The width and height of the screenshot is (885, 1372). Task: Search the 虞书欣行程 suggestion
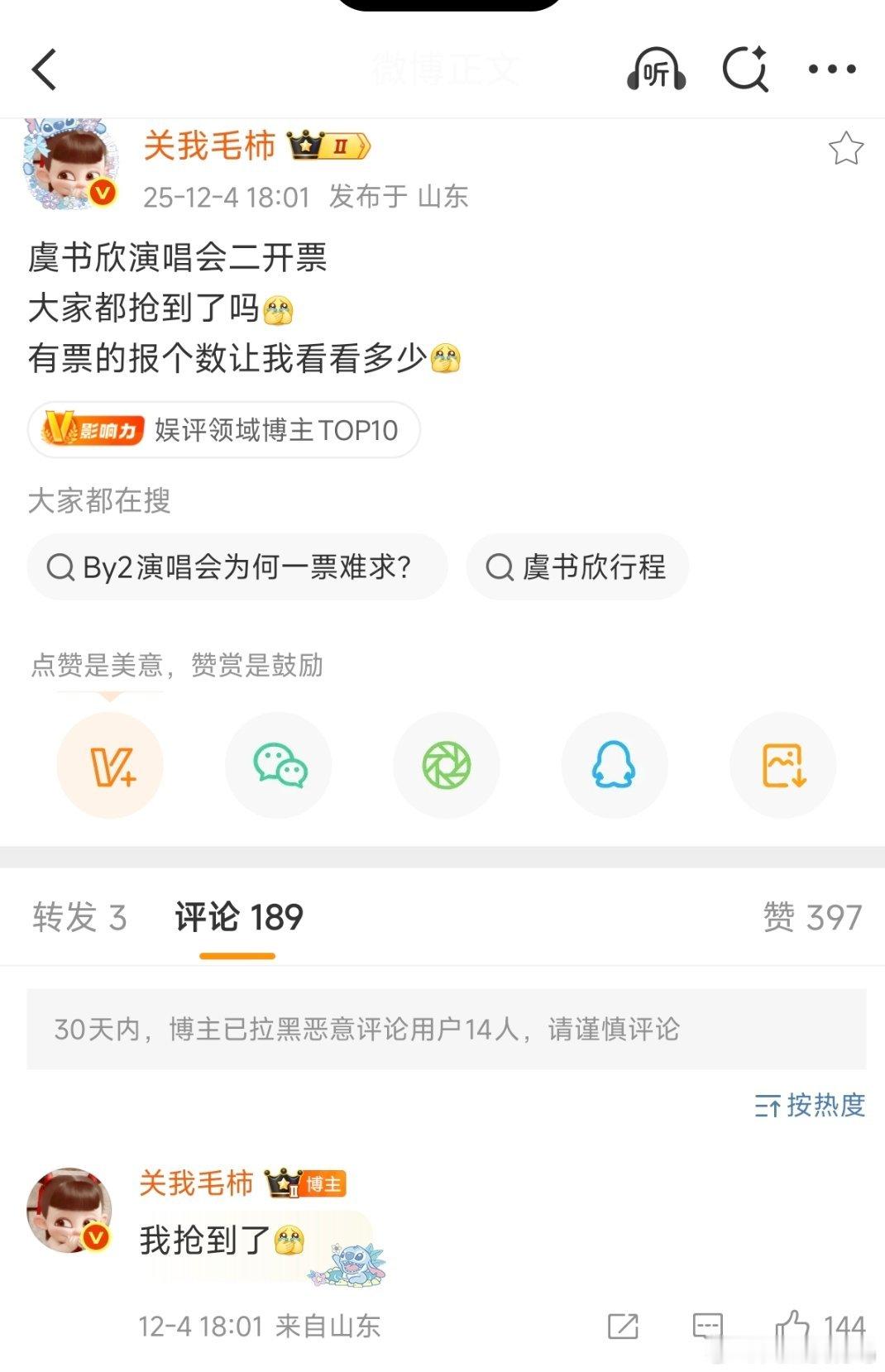point(577,567)
